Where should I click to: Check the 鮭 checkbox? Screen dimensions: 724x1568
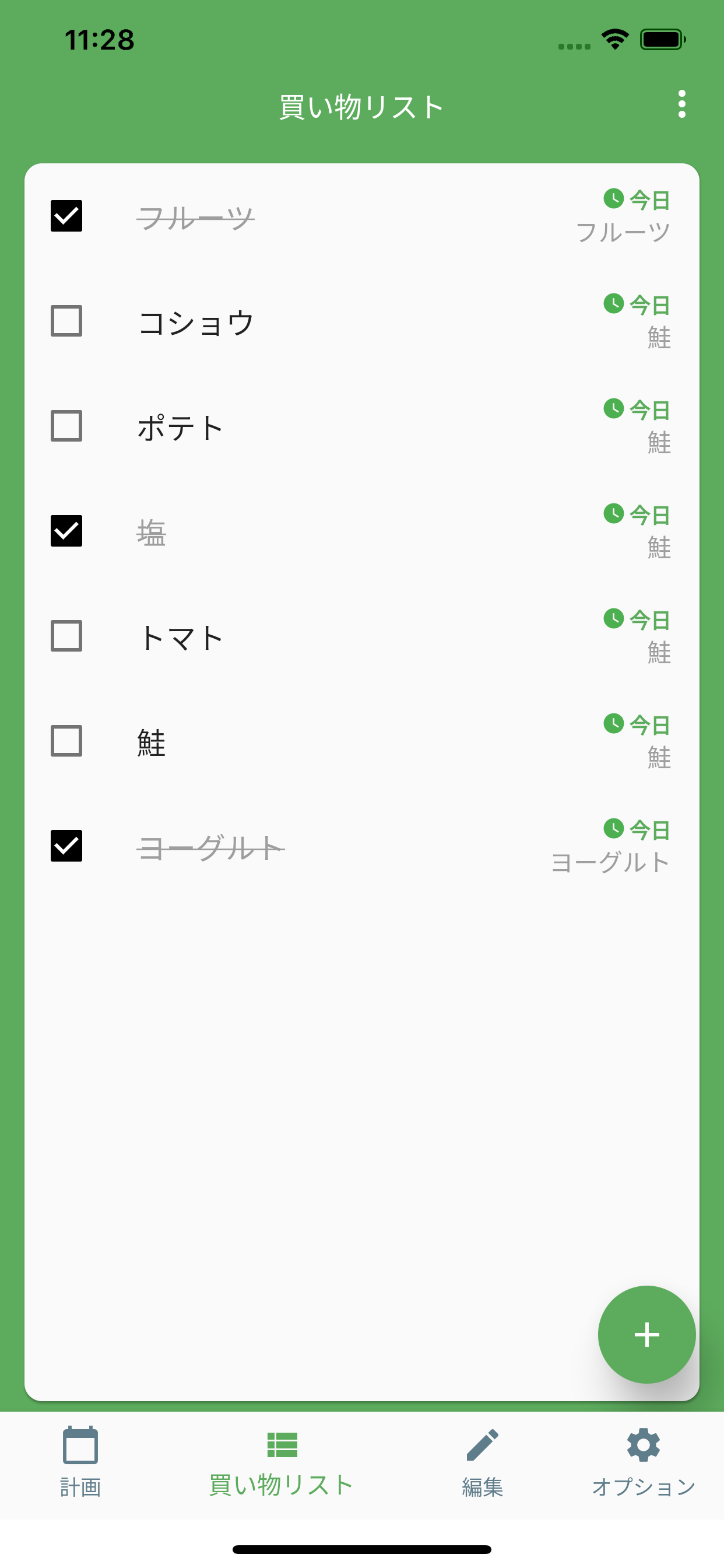[66, 741]
